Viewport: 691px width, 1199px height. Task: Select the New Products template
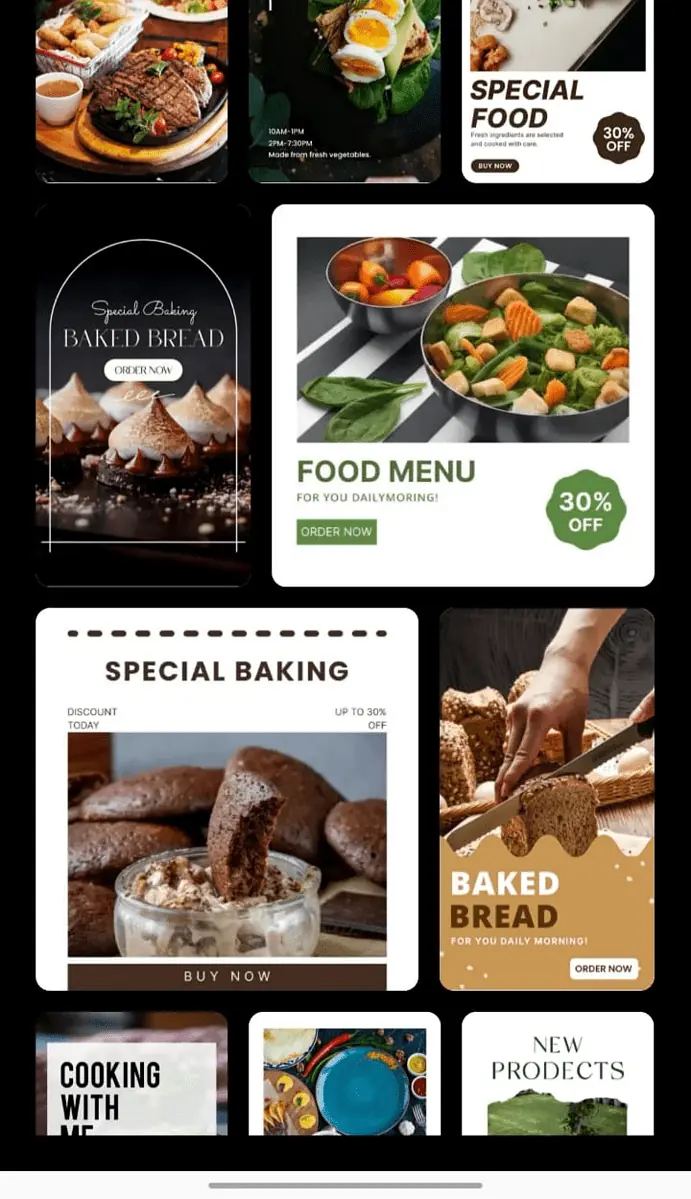tap(557, 1074)
